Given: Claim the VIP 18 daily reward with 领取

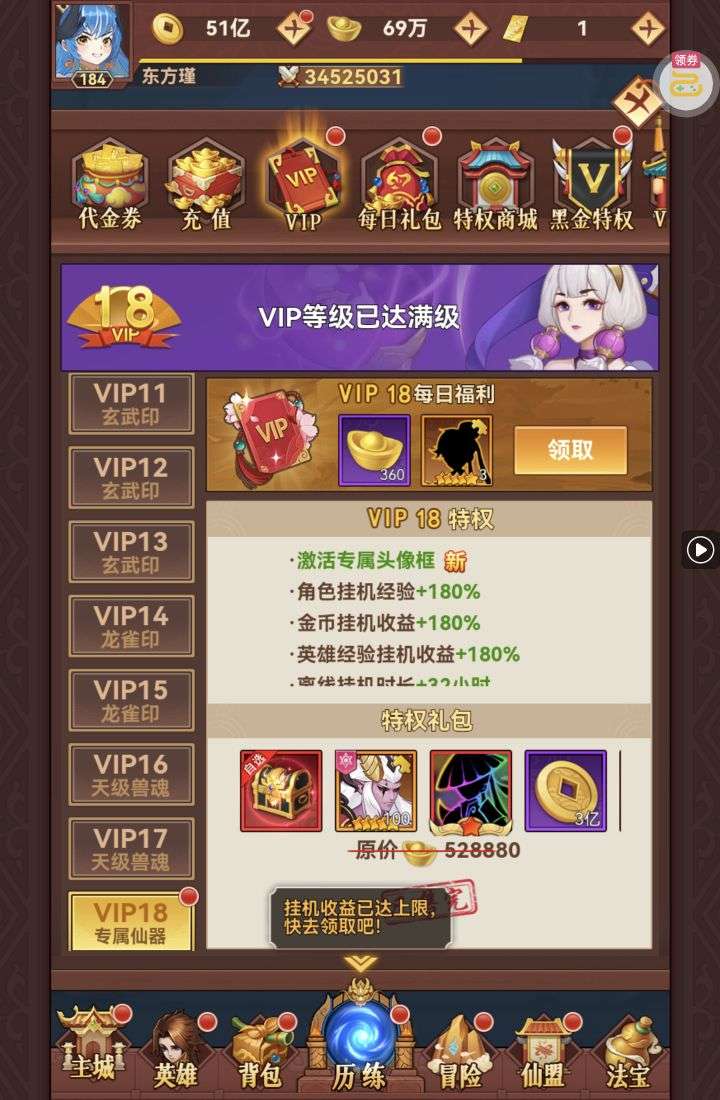Looking at the screenshot, I should [x=570, y=450].
